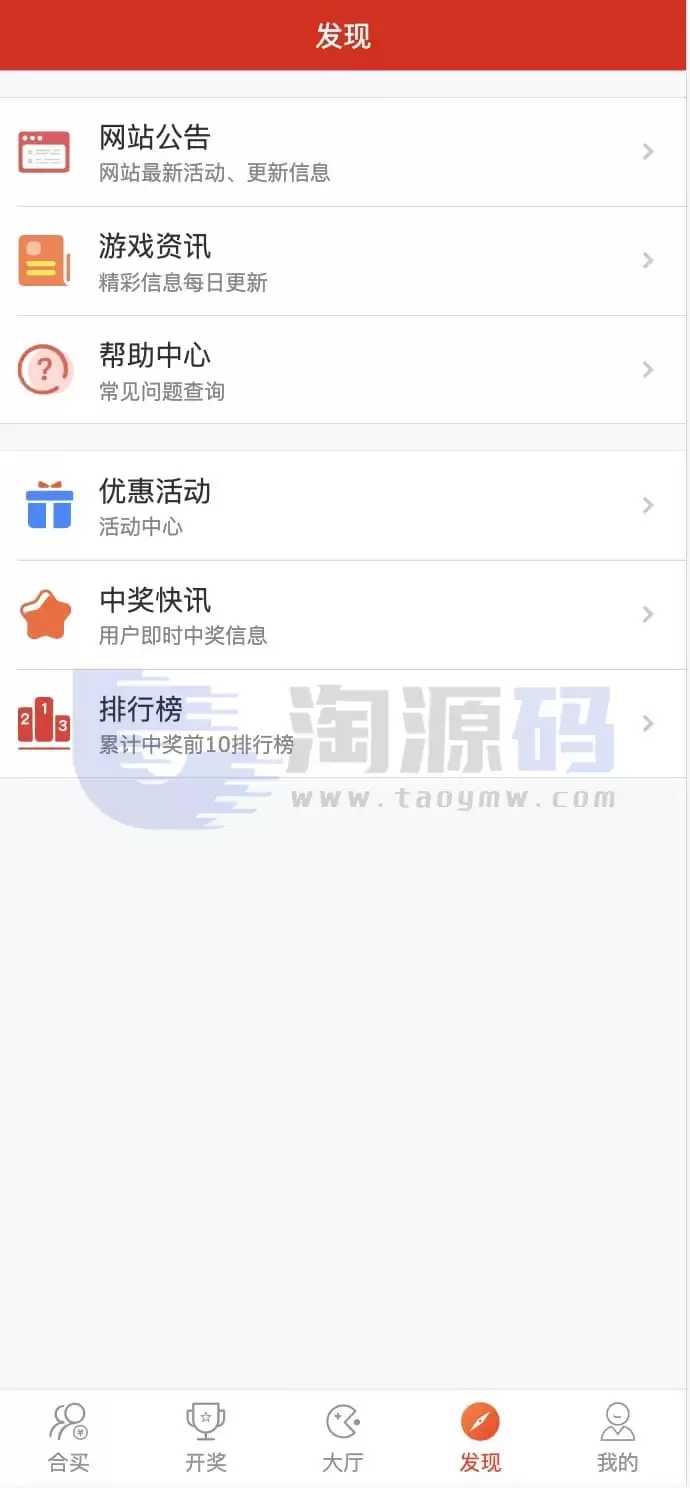Switch to the 开奖 tab
690x1488 pixels.
206,1438
